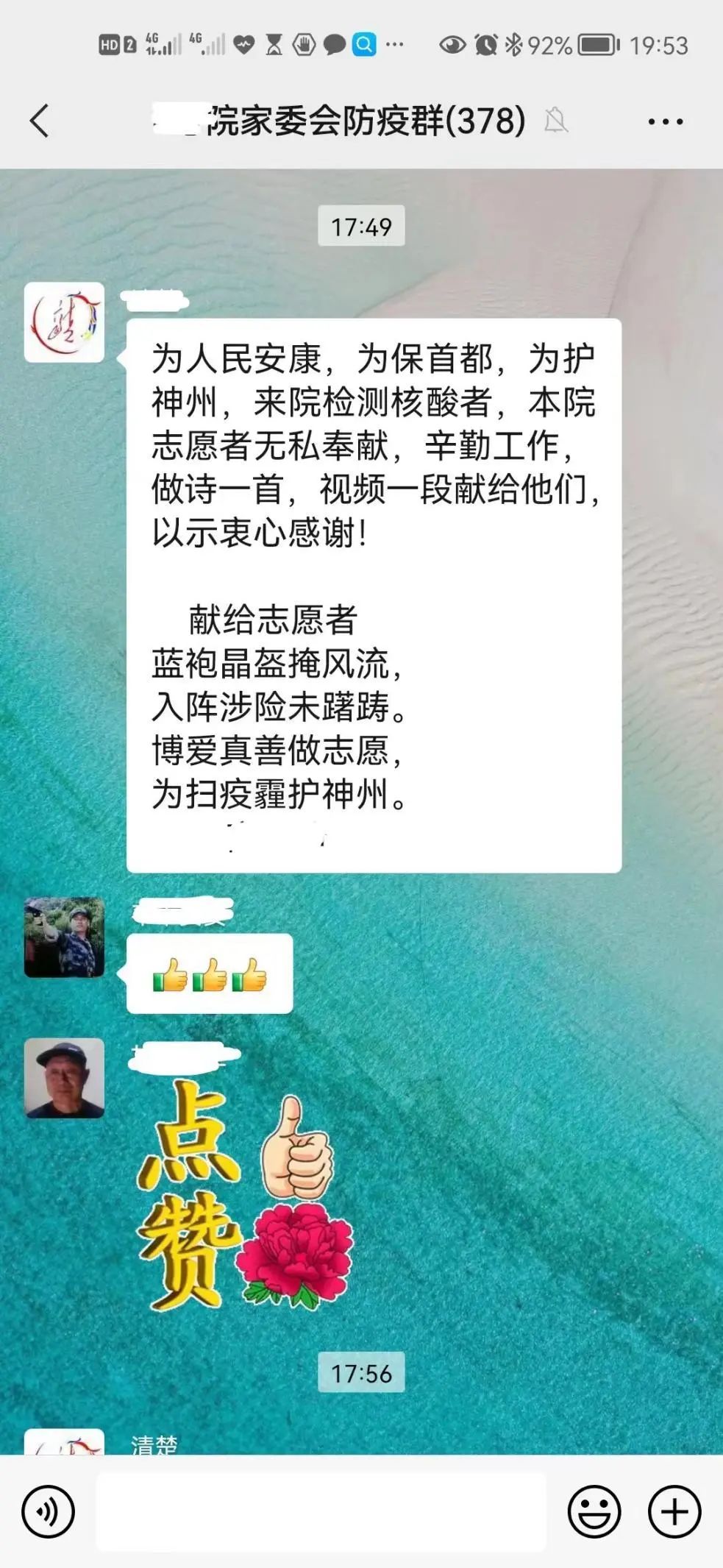Switch to voice message input
723x1568 pixels.
coord(48,1512)
